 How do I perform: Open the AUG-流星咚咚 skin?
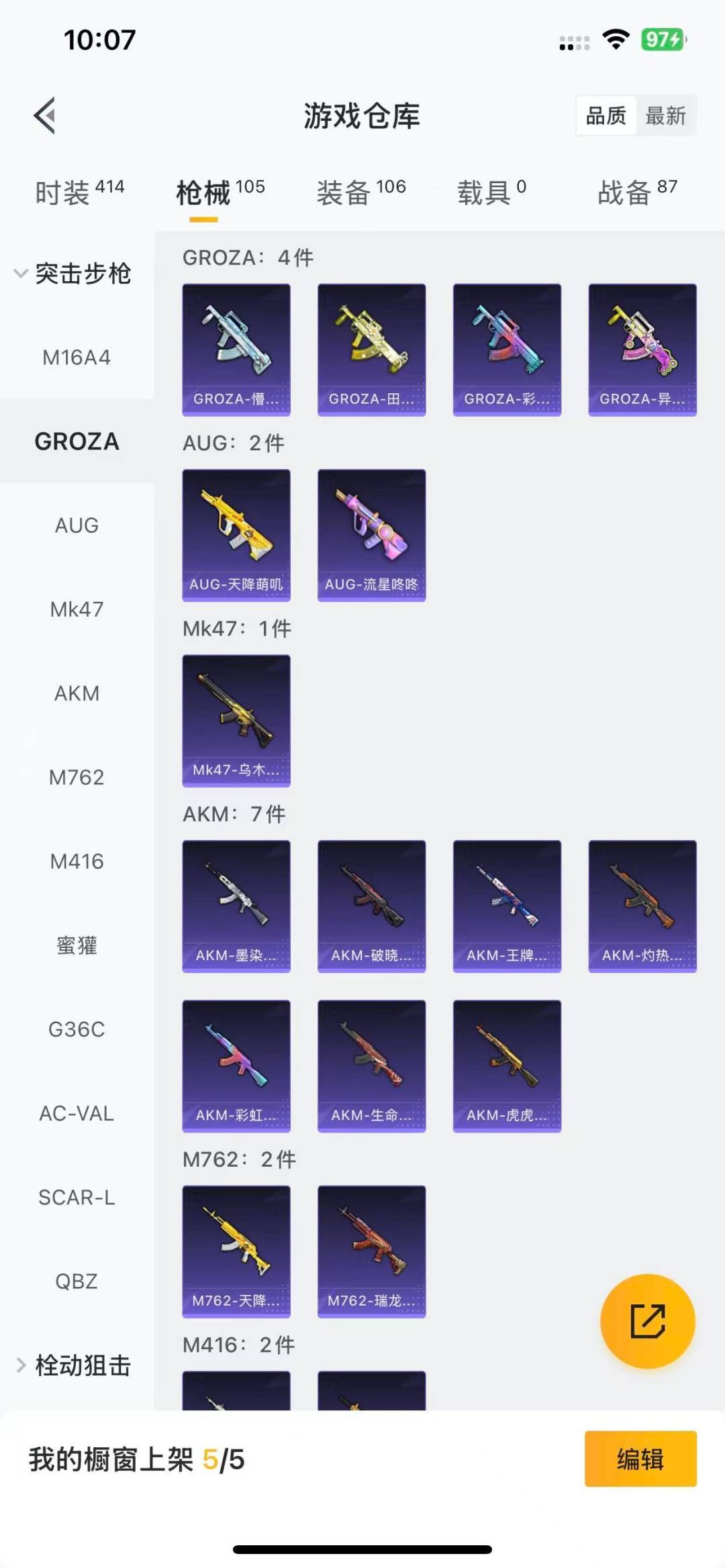coord(371,535)
